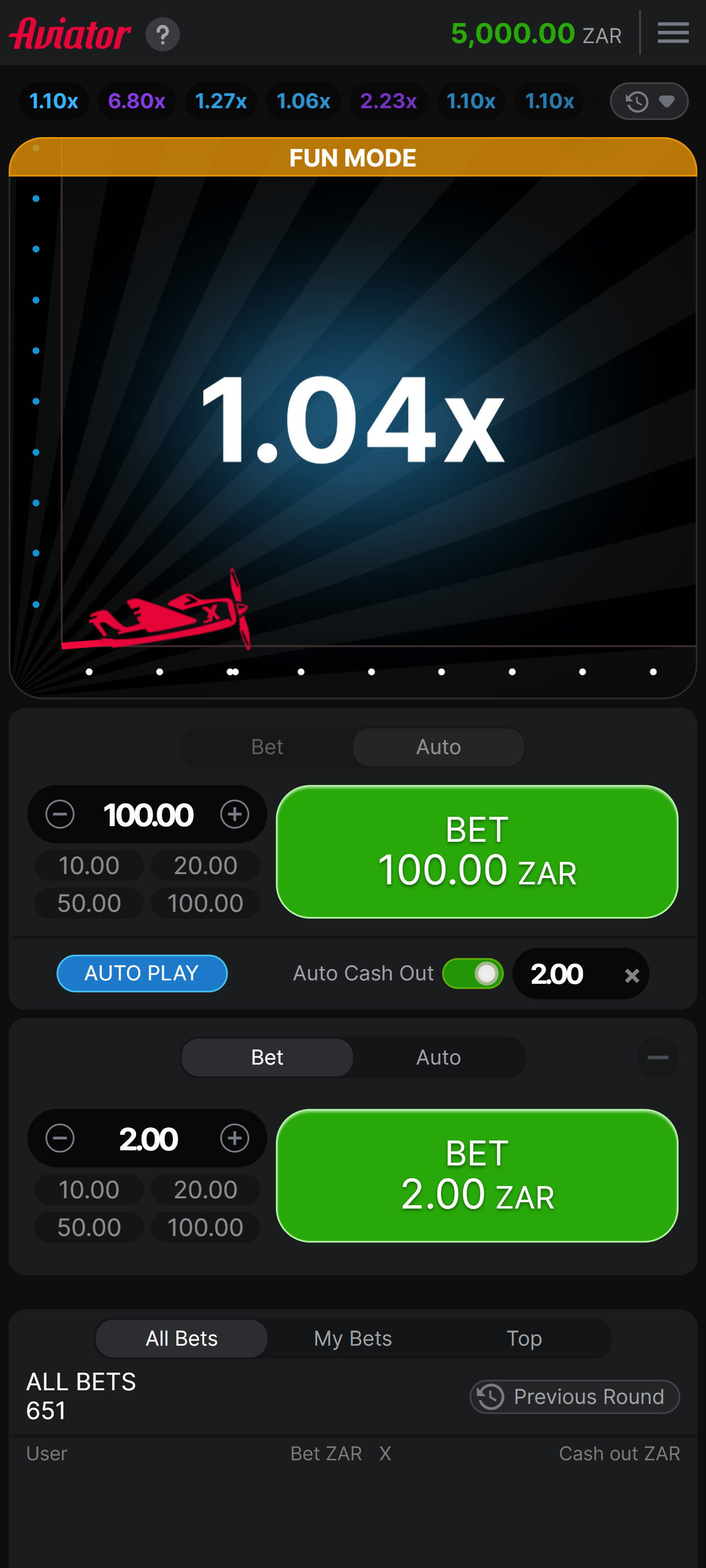
Task: Remove the second bet panel
Action: 658,1057
